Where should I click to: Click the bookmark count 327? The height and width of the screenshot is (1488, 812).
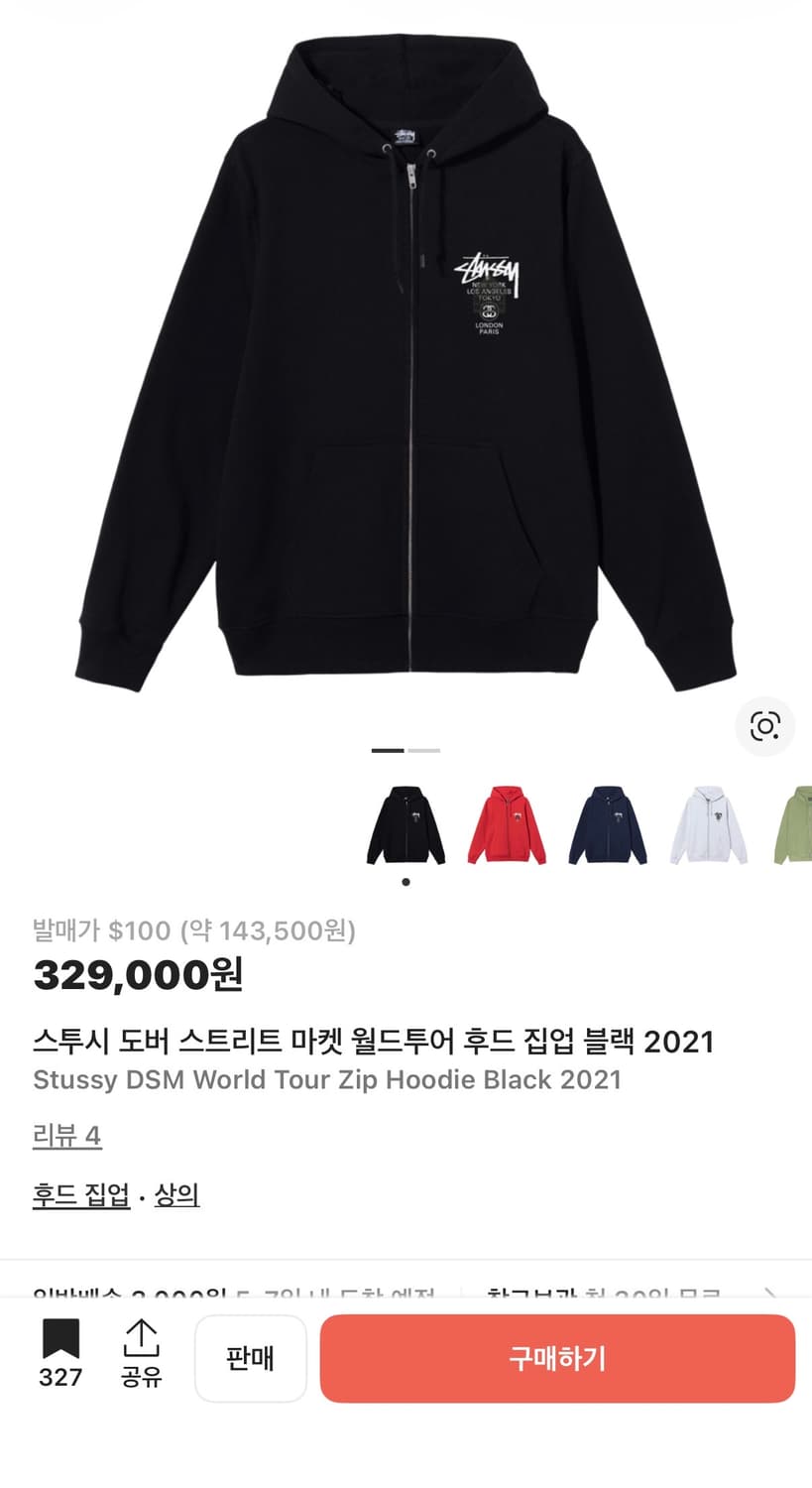pyautogui.click(x=61, y=1377)
